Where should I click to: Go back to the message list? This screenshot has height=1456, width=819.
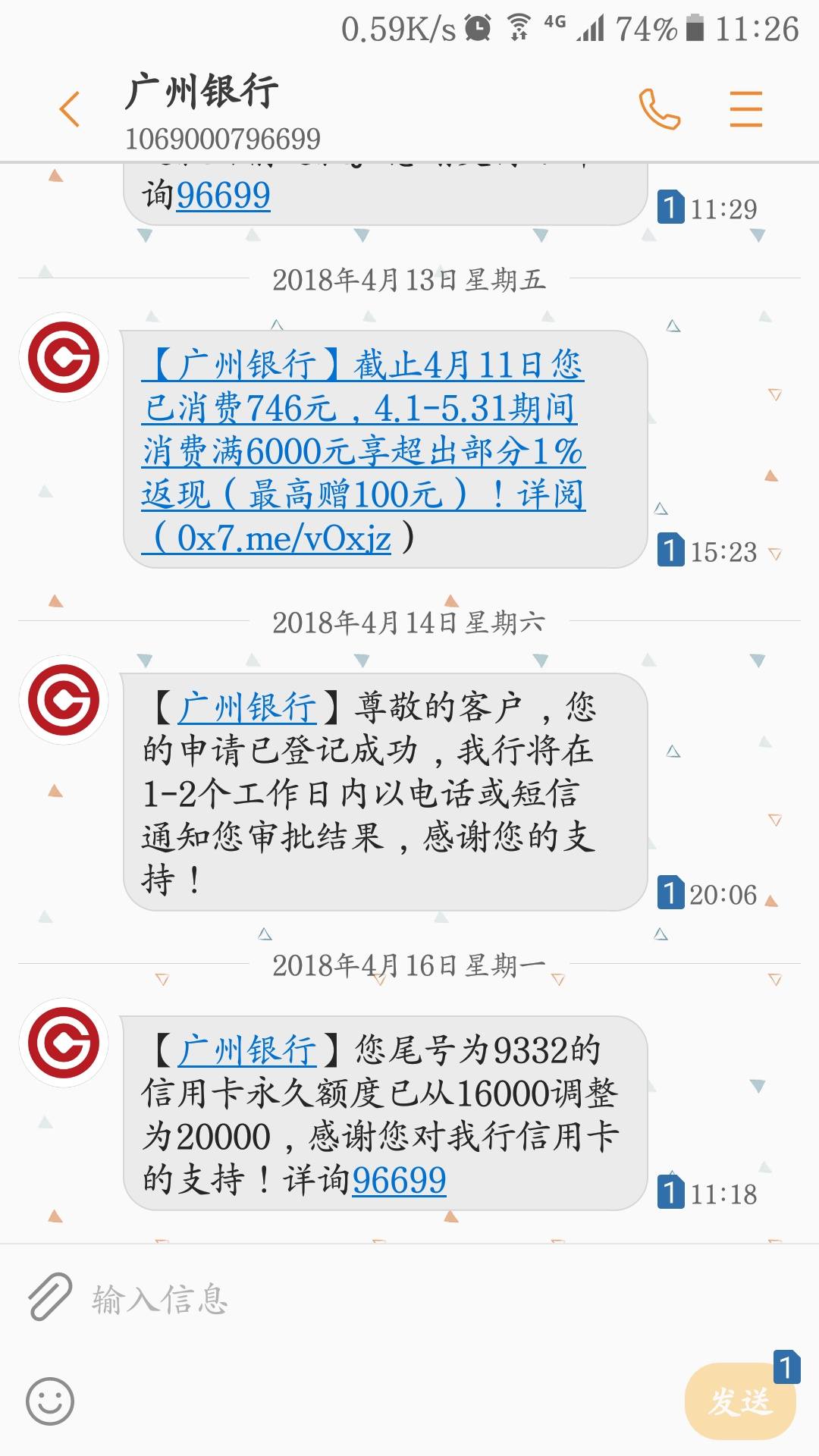[70, 108]
